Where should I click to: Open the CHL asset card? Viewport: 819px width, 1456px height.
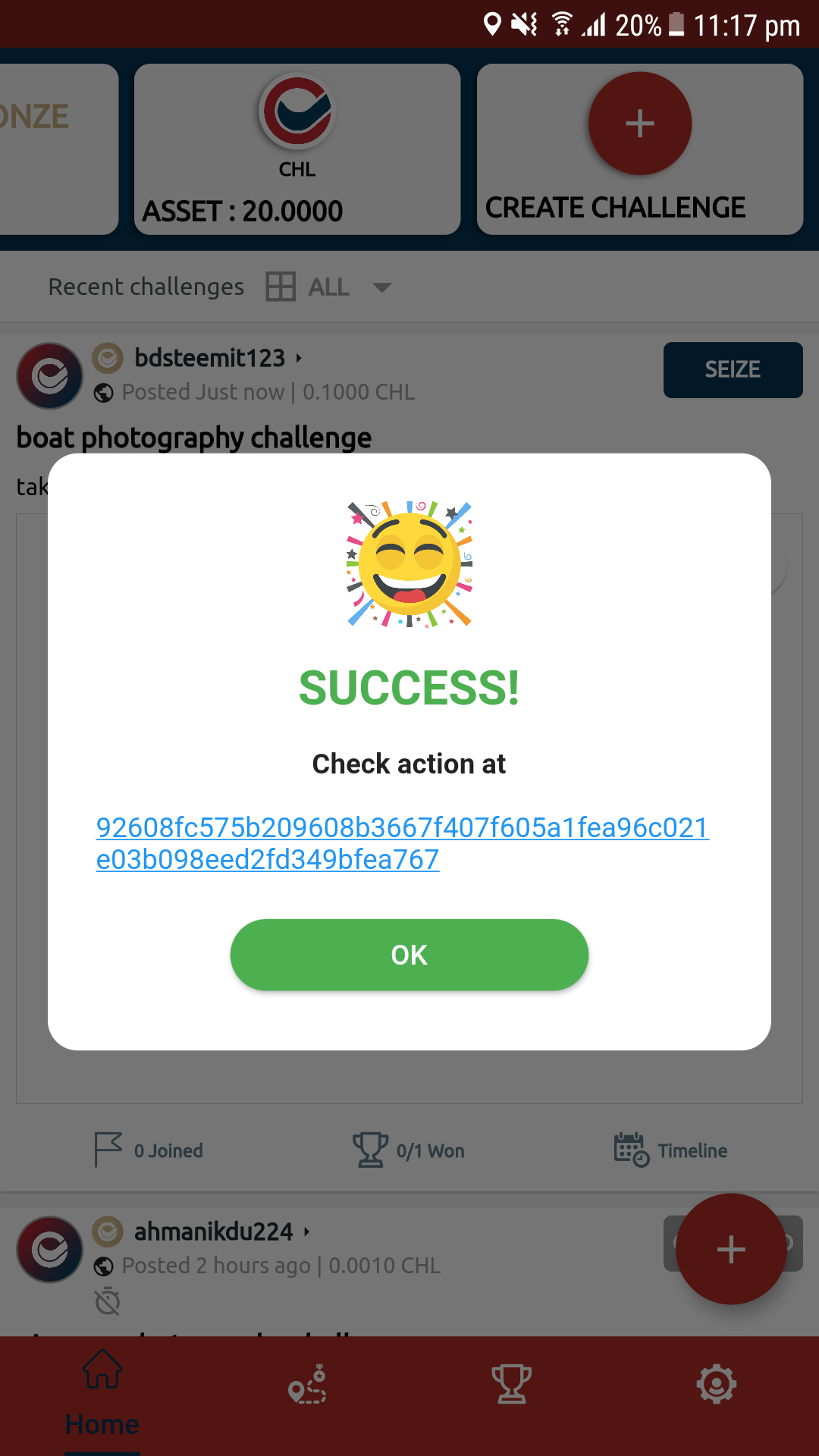point(297,149)
